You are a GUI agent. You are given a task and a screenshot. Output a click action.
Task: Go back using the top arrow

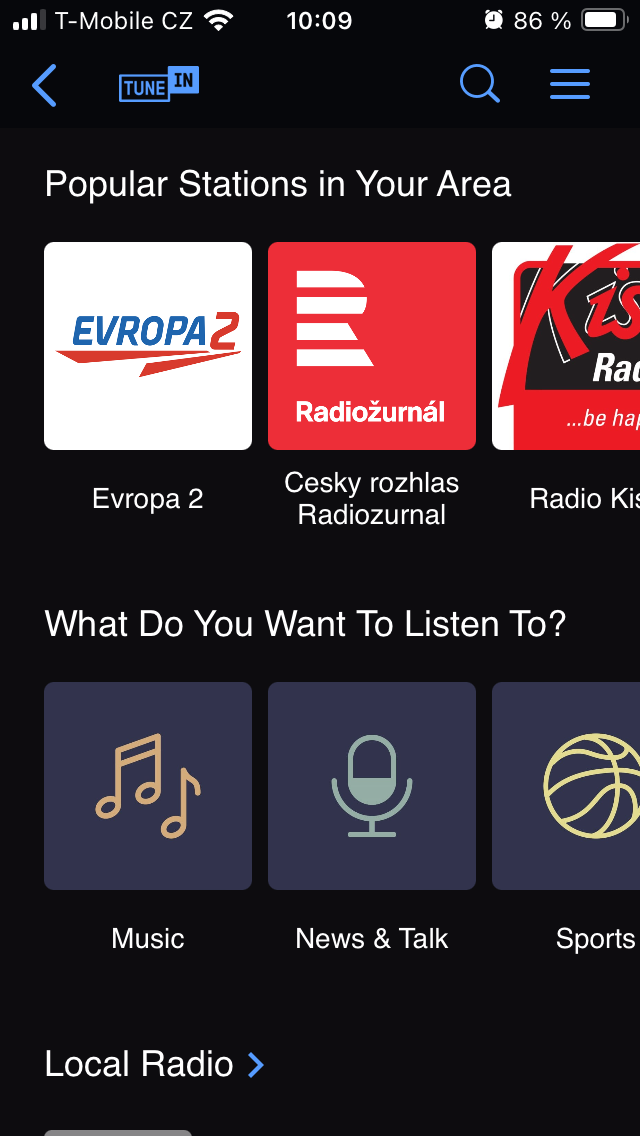(x=44, y=86)
